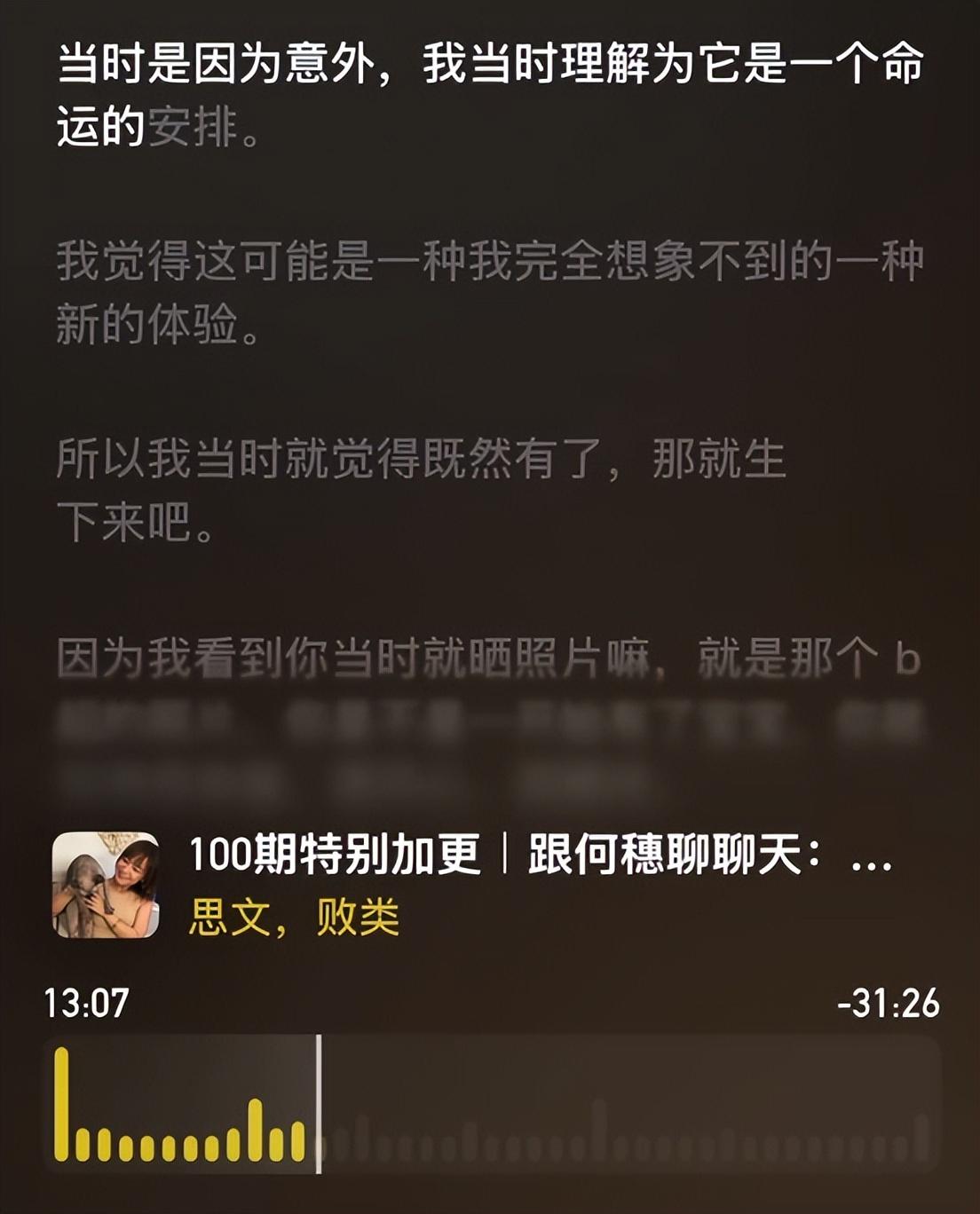
Task: Jump to transcript line 我觉得这可能是一种
Action: tap(489, 293)
